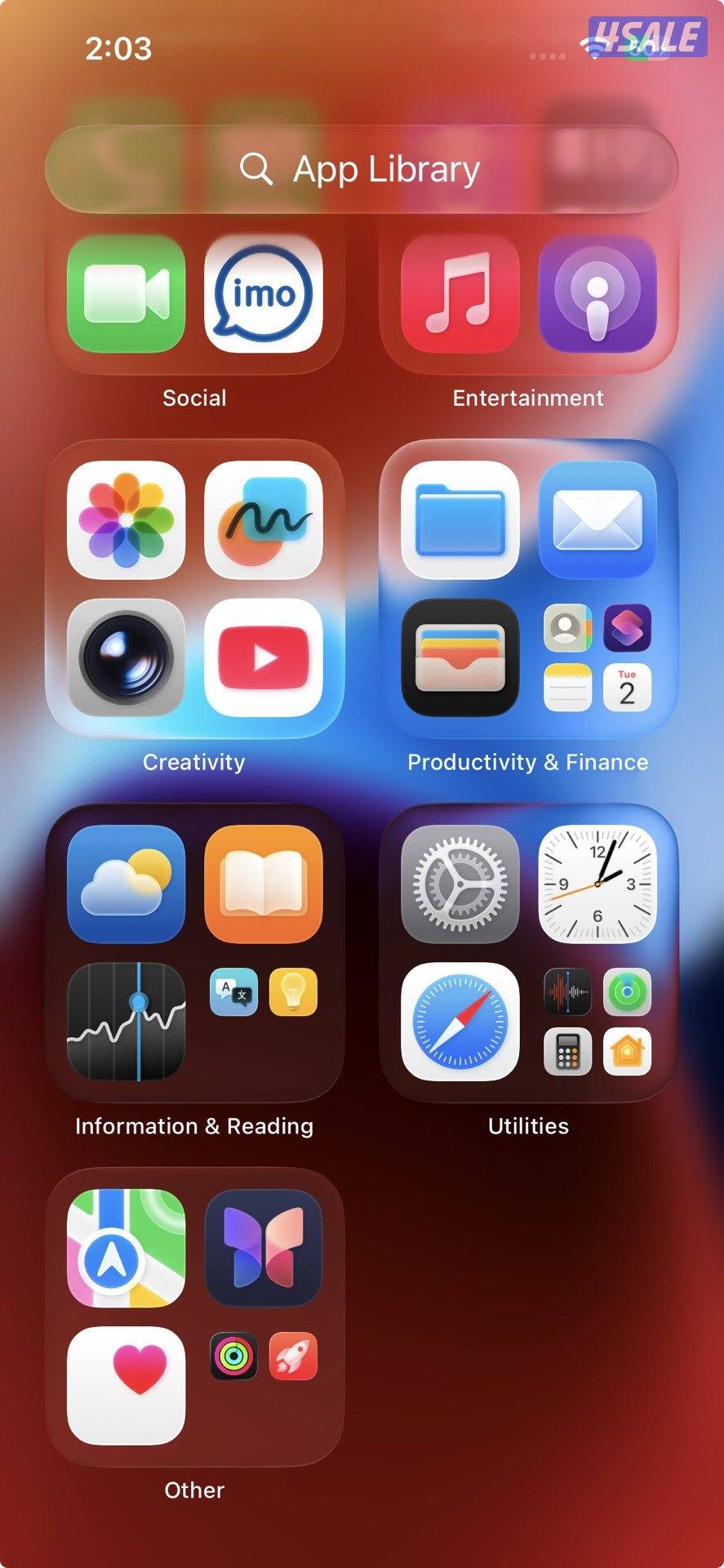The width and height of the screenshot is (724, 1568).
Task: Launch the imo messenger app
Action: pyautogui.click(x=263, y=294)
